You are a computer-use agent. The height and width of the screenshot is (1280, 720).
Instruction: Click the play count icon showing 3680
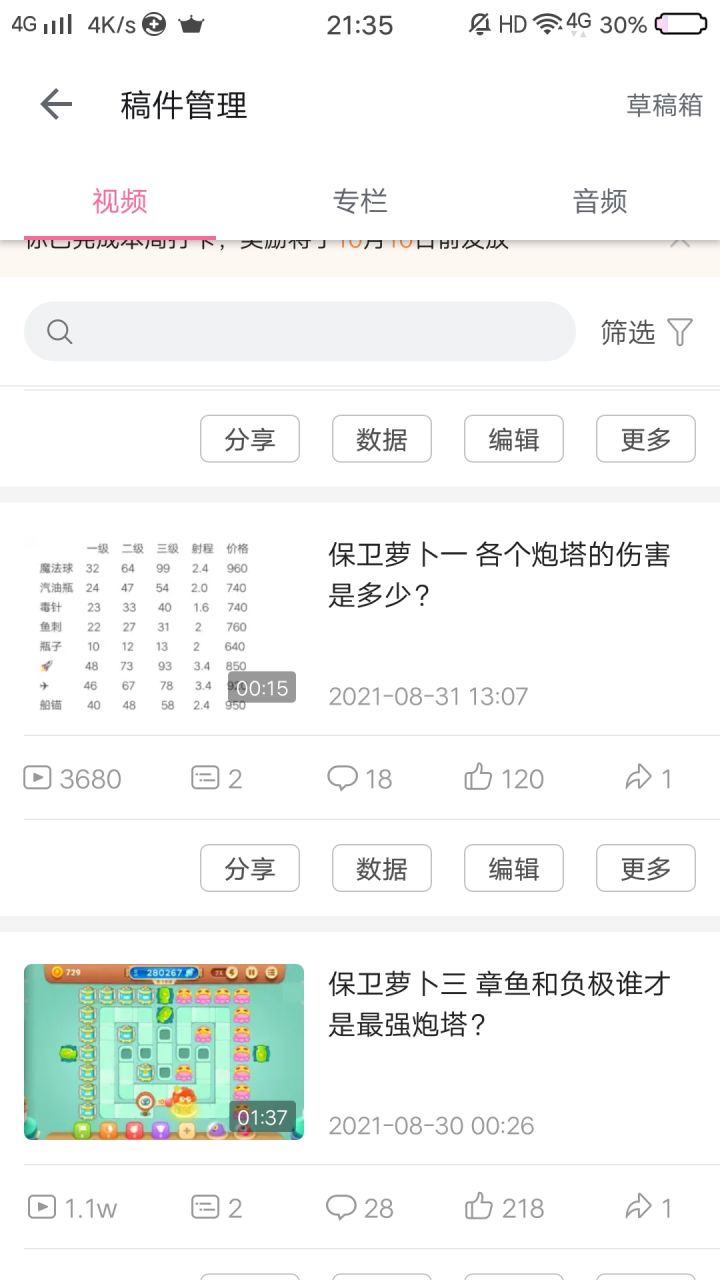35,777
